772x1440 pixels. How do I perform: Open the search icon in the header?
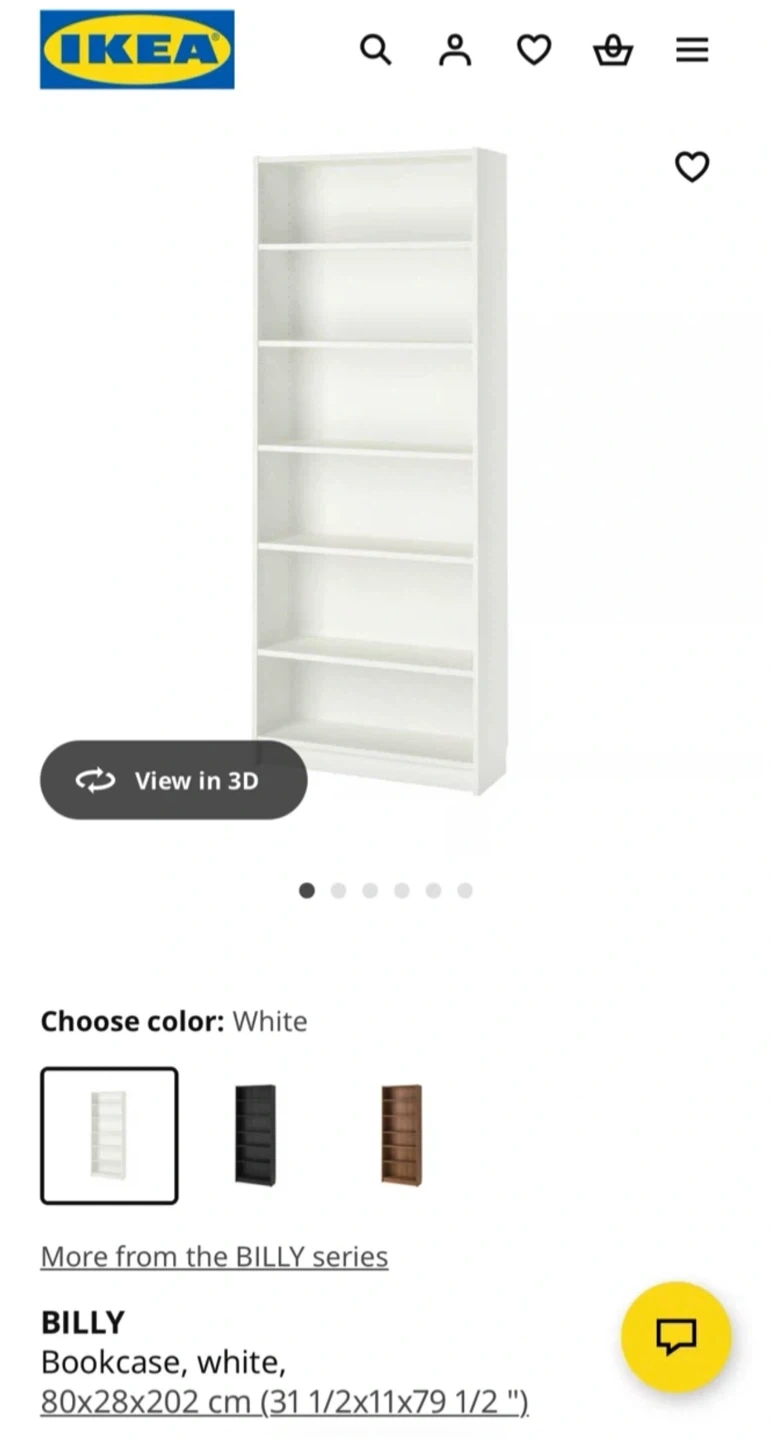point(375,49)
